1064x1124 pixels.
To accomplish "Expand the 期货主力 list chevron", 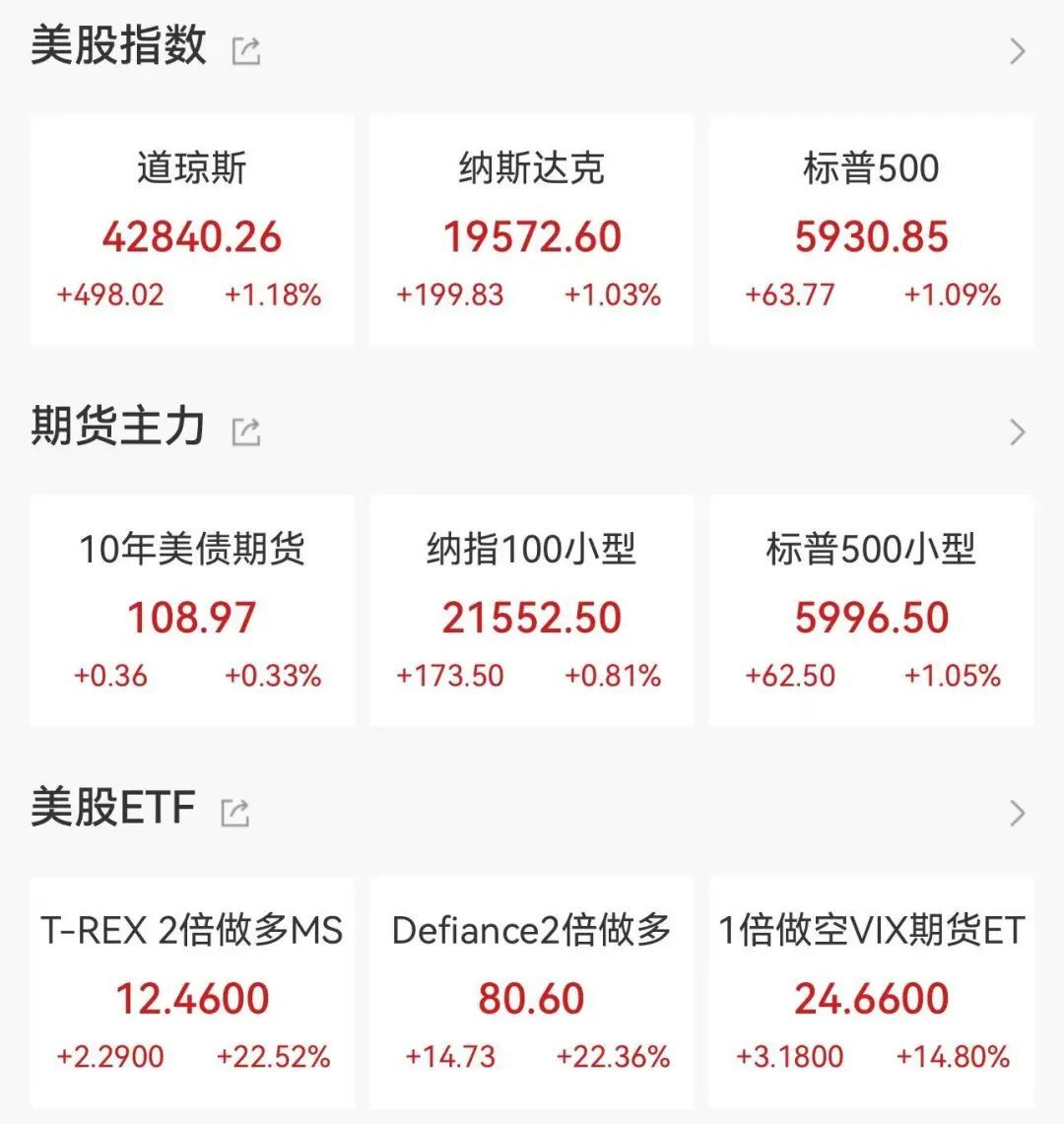I will (x=1018, y=432).
